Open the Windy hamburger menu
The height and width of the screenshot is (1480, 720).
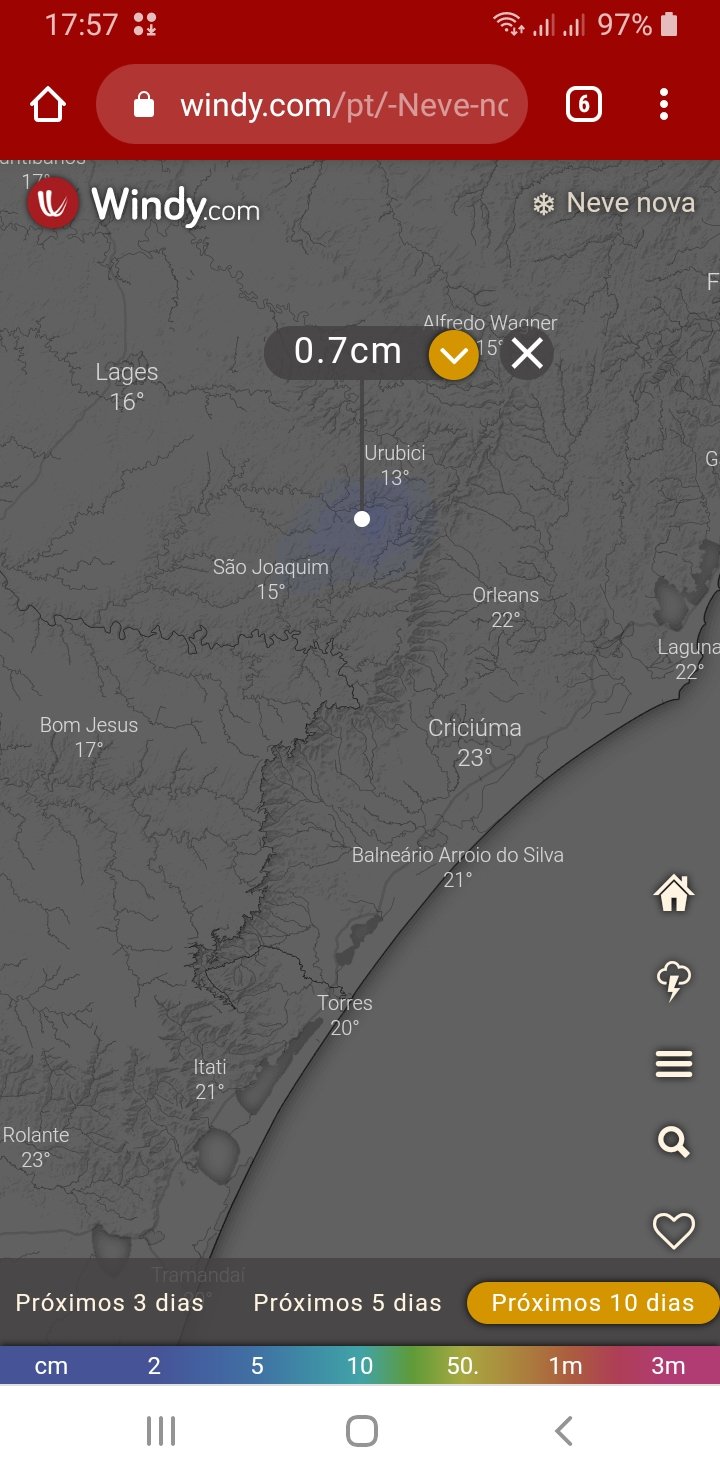(x=674, y=1064)
